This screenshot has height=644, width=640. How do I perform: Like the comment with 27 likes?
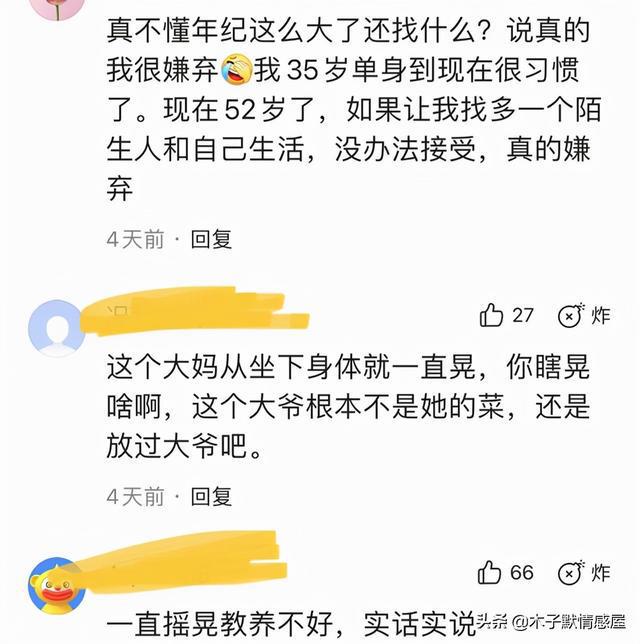tap(492, 315)
